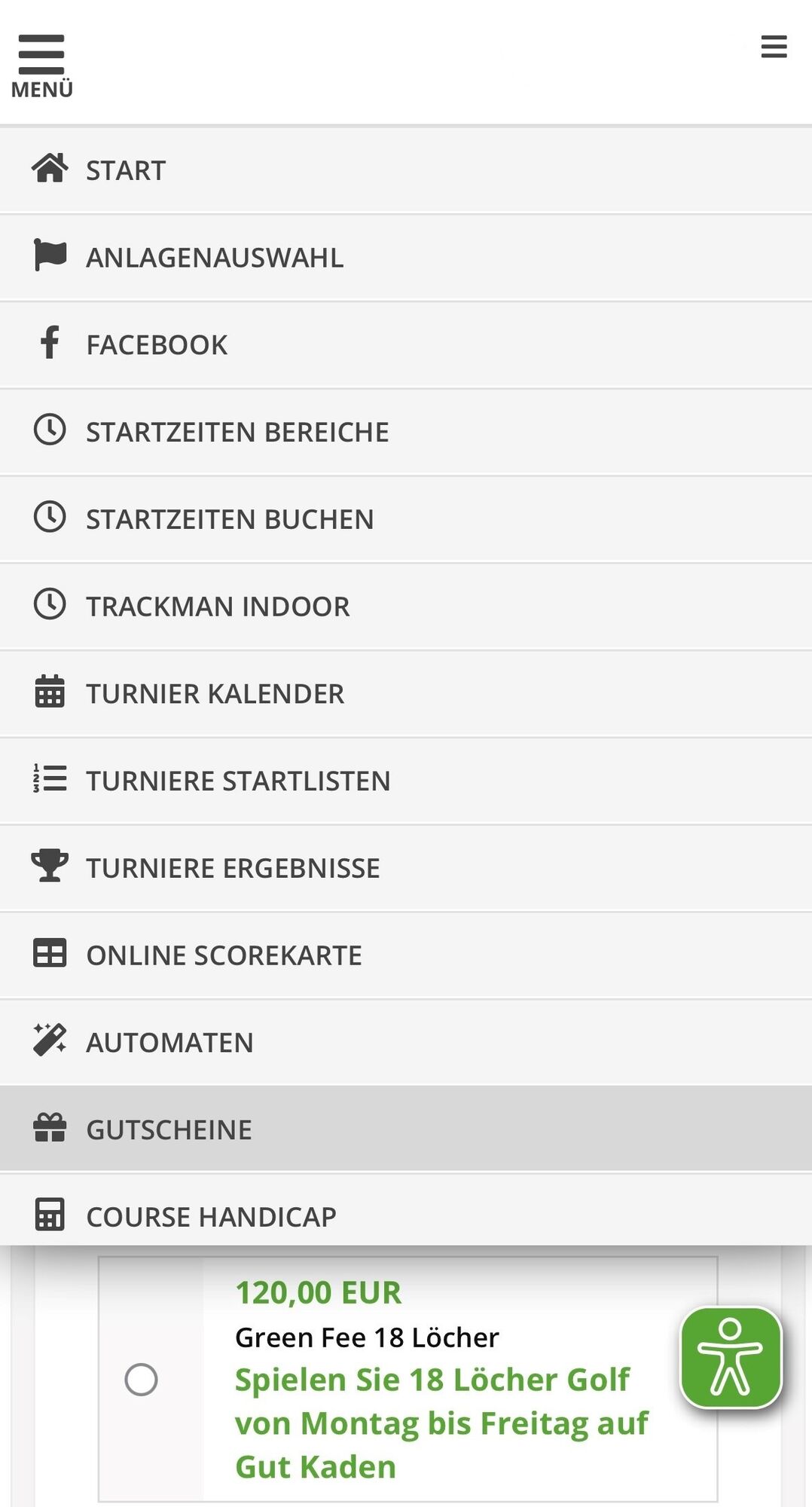Image resolution: width=812 pixels, height=1507 pixels.
Task: Open the Online Scorekarte
Action: (x=224, y=955)
